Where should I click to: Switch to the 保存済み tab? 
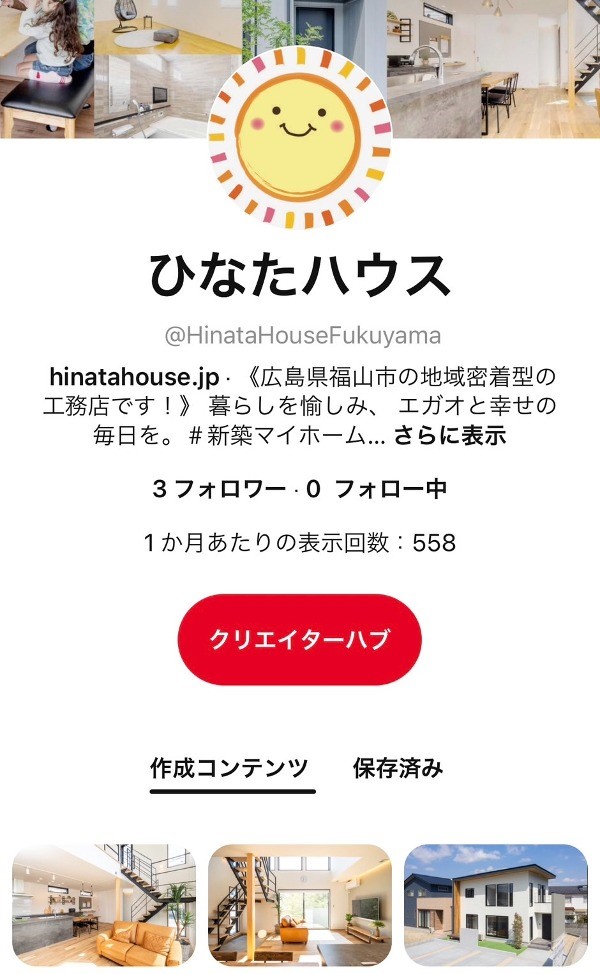click(x=398, y=768)
